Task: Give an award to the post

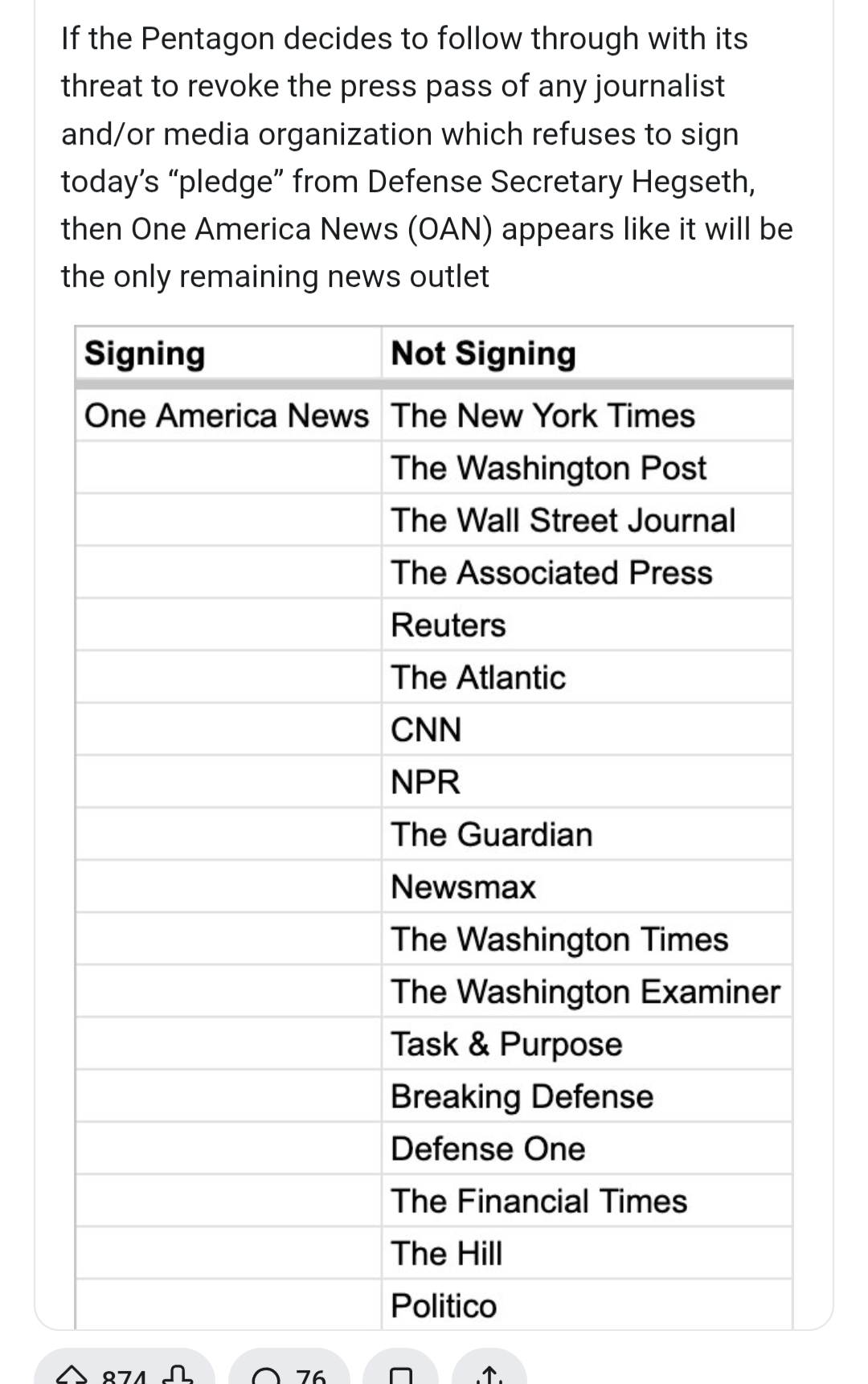Action: (x=400, y=1375)
